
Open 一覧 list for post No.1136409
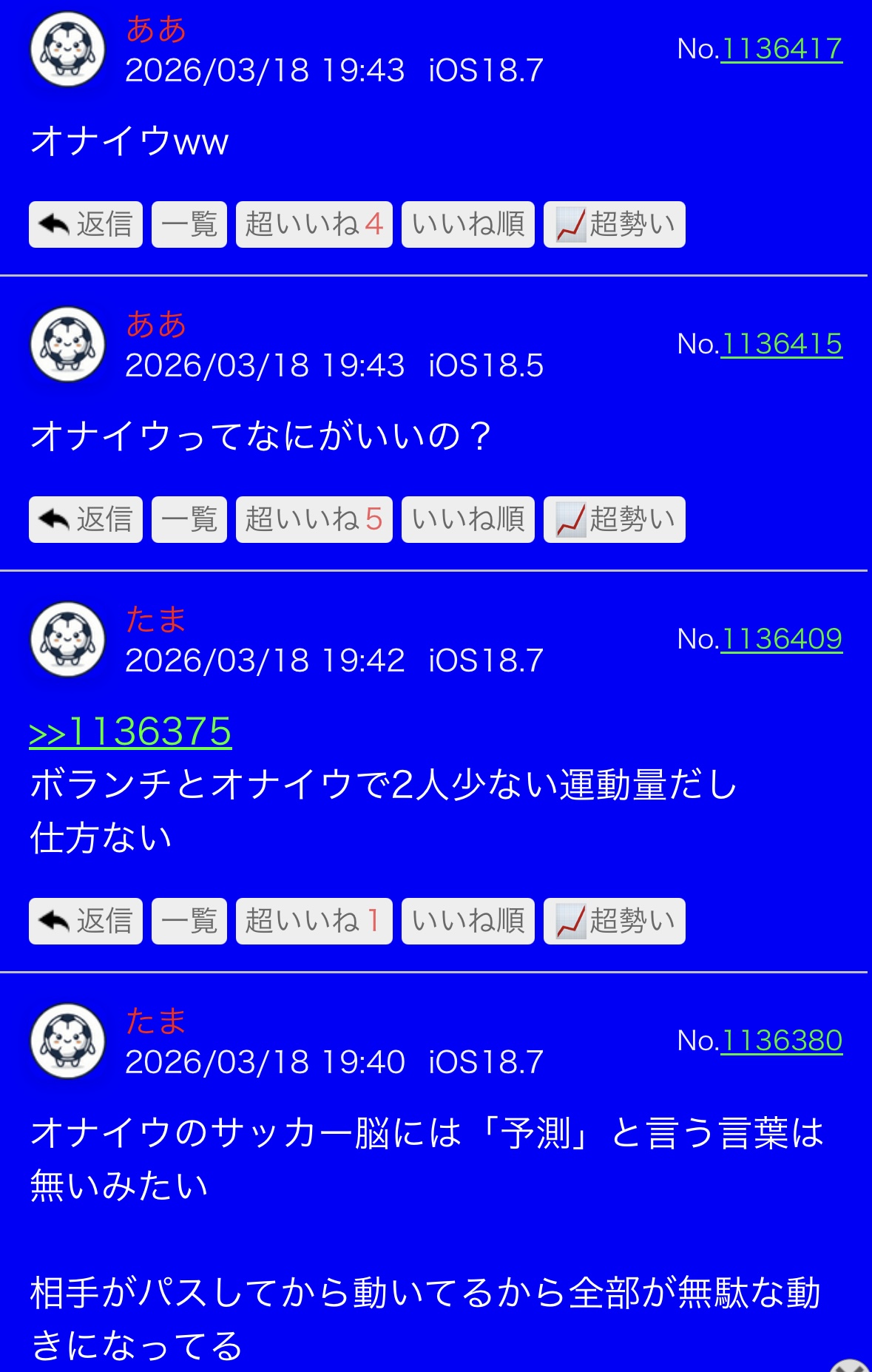click(189, 921)
